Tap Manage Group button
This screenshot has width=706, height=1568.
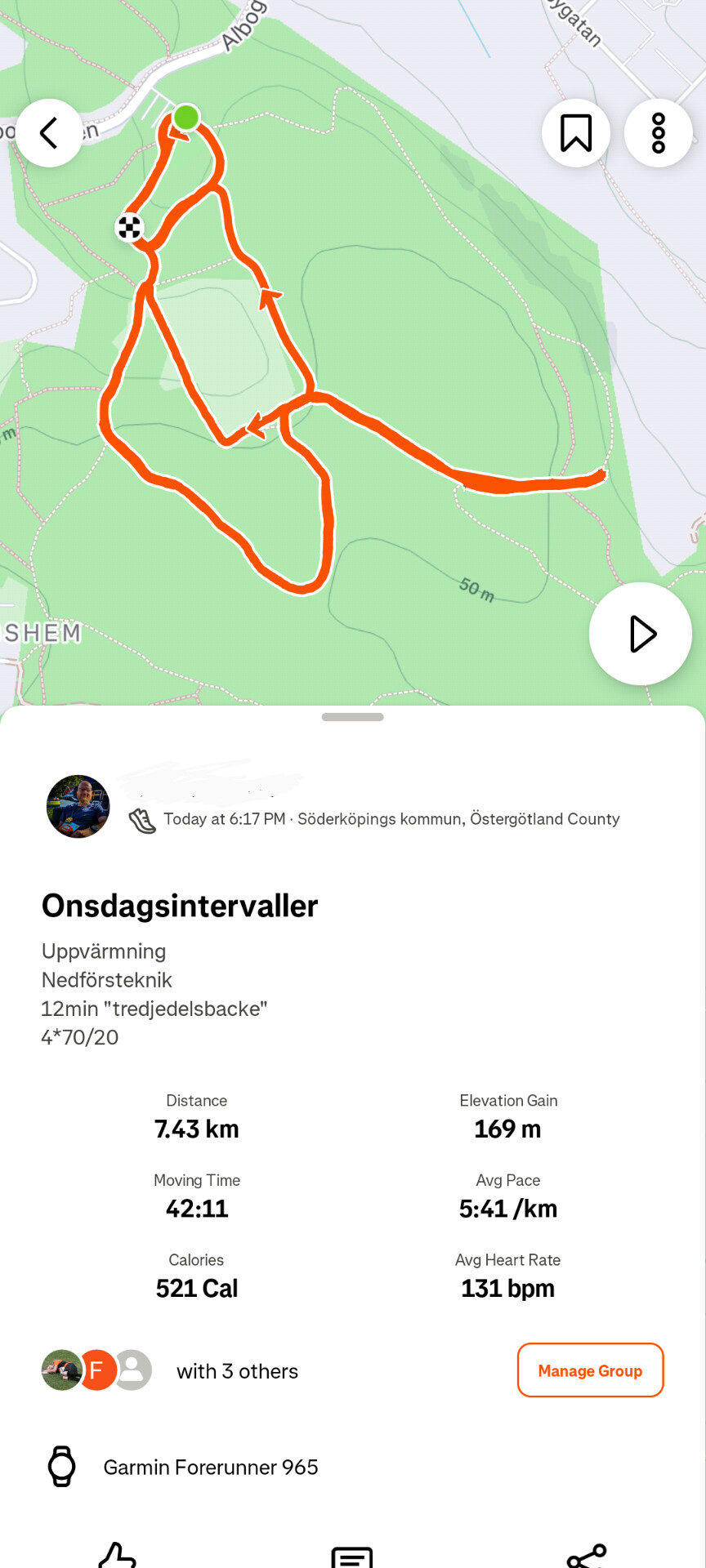point(590,1370)
